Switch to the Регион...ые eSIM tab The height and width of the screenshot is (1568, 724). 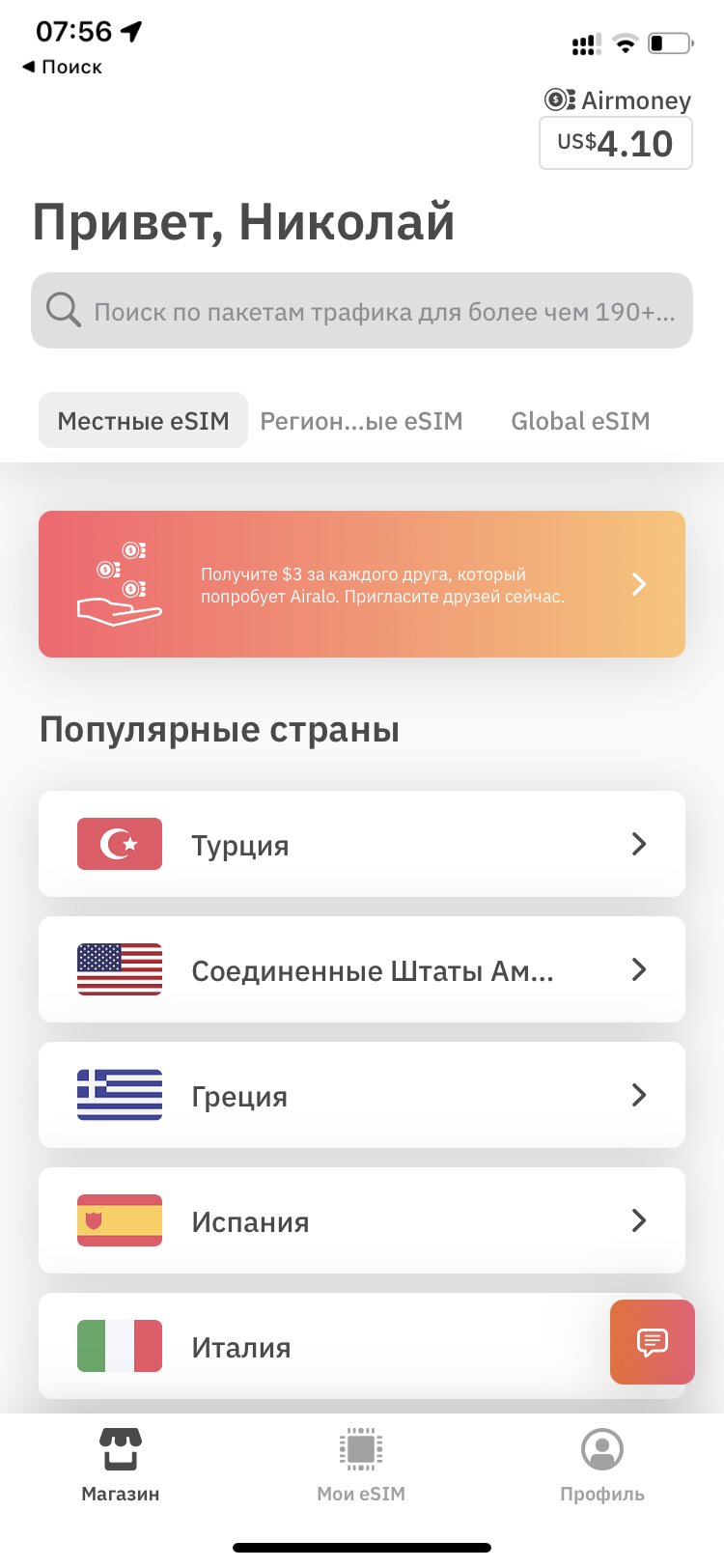click(x=361, y=420)
